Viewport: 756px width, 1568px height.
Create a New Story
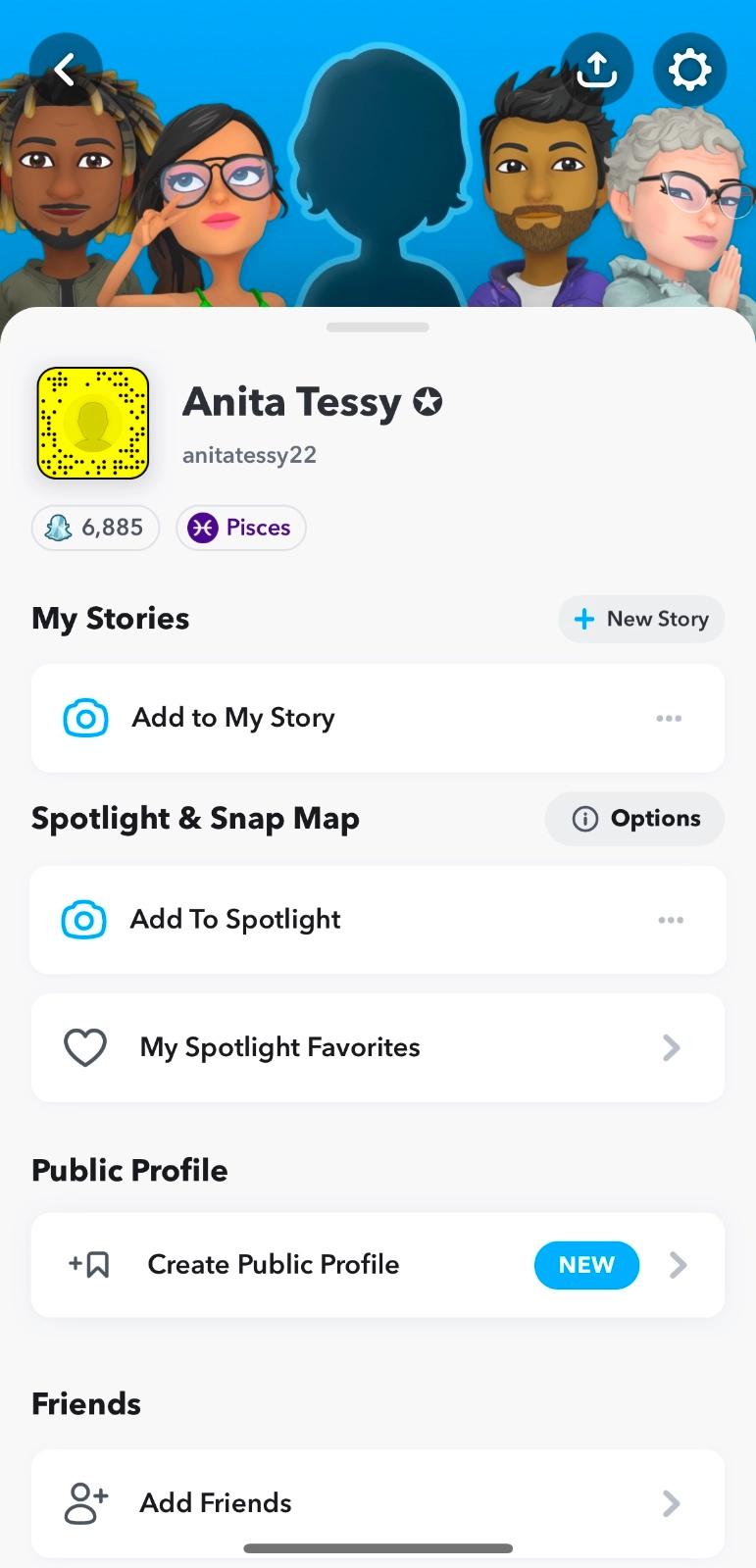coord(641,619)
